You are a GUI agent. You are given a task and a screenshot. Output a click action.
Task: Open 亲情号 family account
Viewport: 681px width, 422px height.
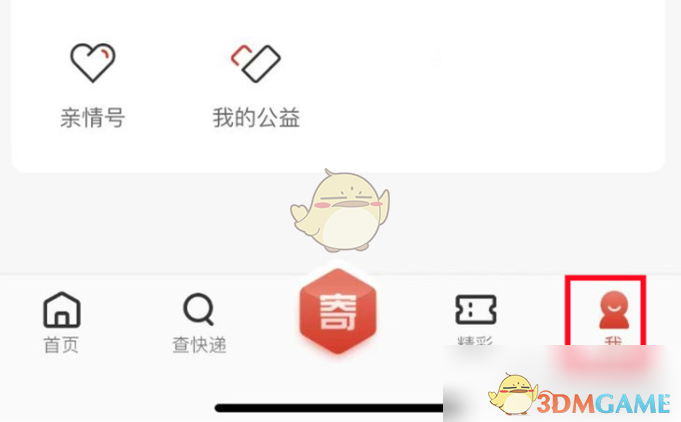pos(92,84)
